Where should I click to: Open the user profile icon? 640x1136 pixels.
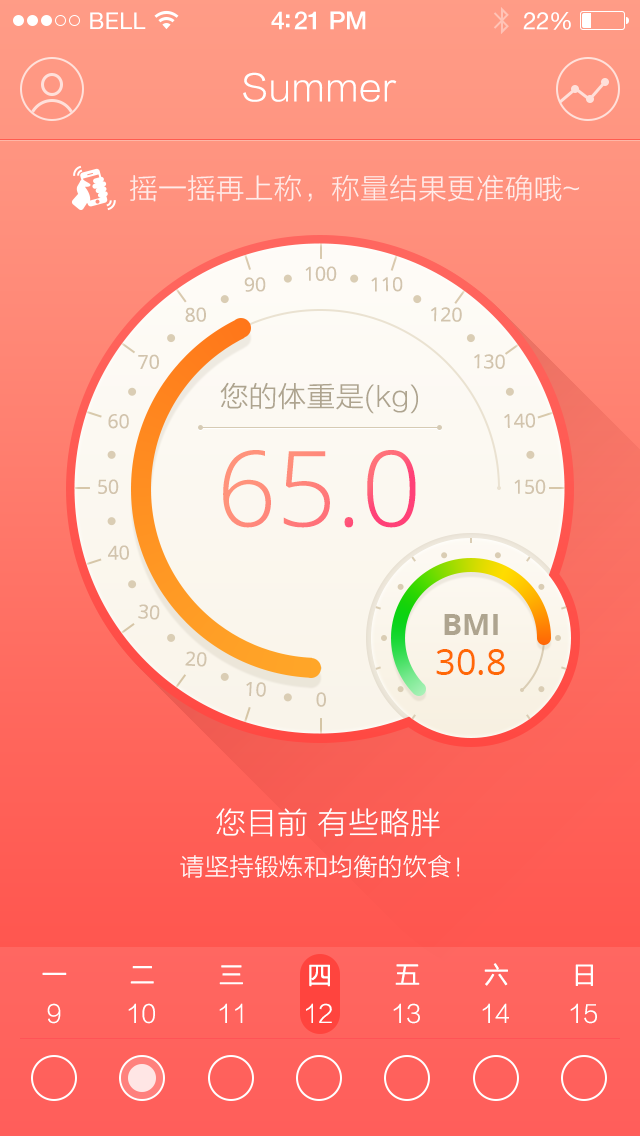pyautogui.click(x=52, y=89)
